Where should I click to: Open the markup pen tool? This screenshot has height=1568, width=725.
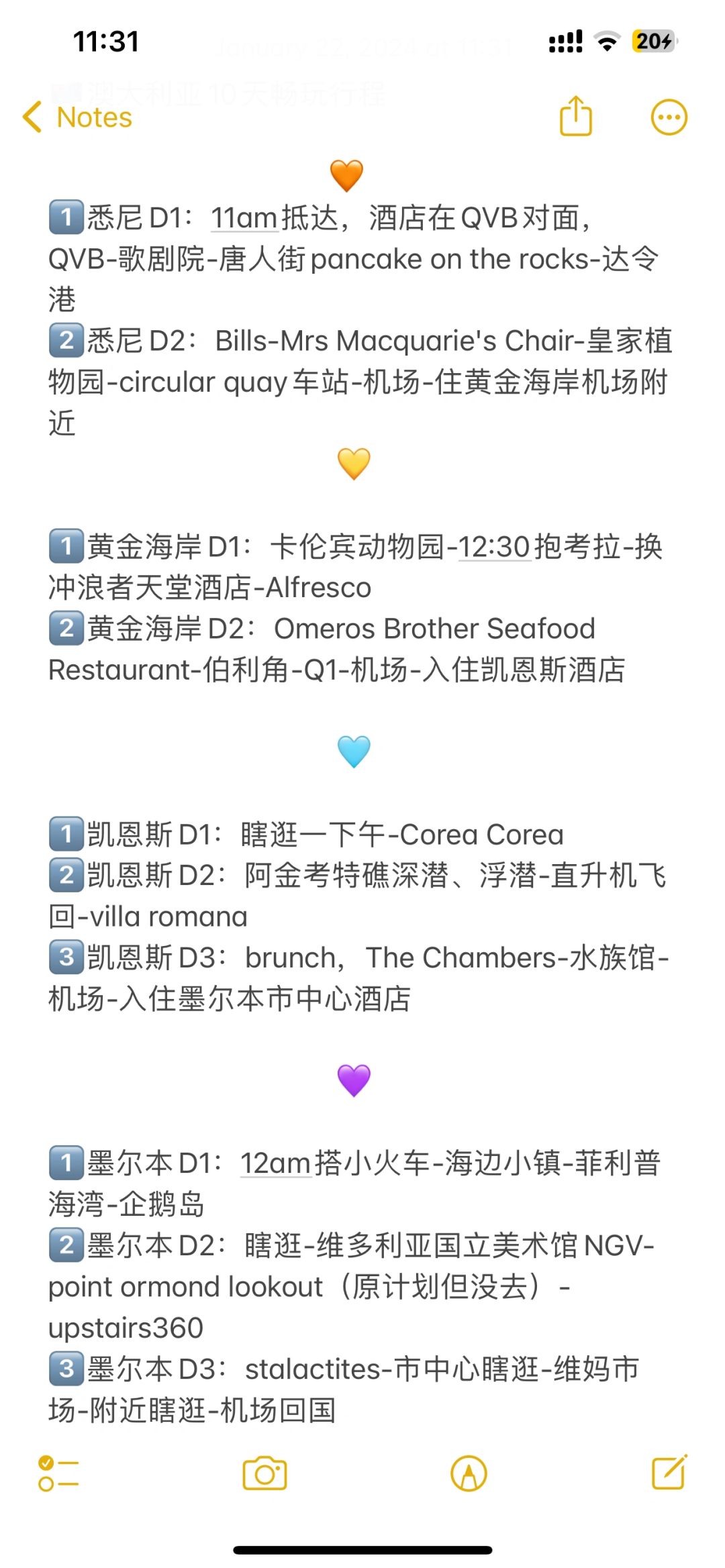click(x=469, y=1473)
